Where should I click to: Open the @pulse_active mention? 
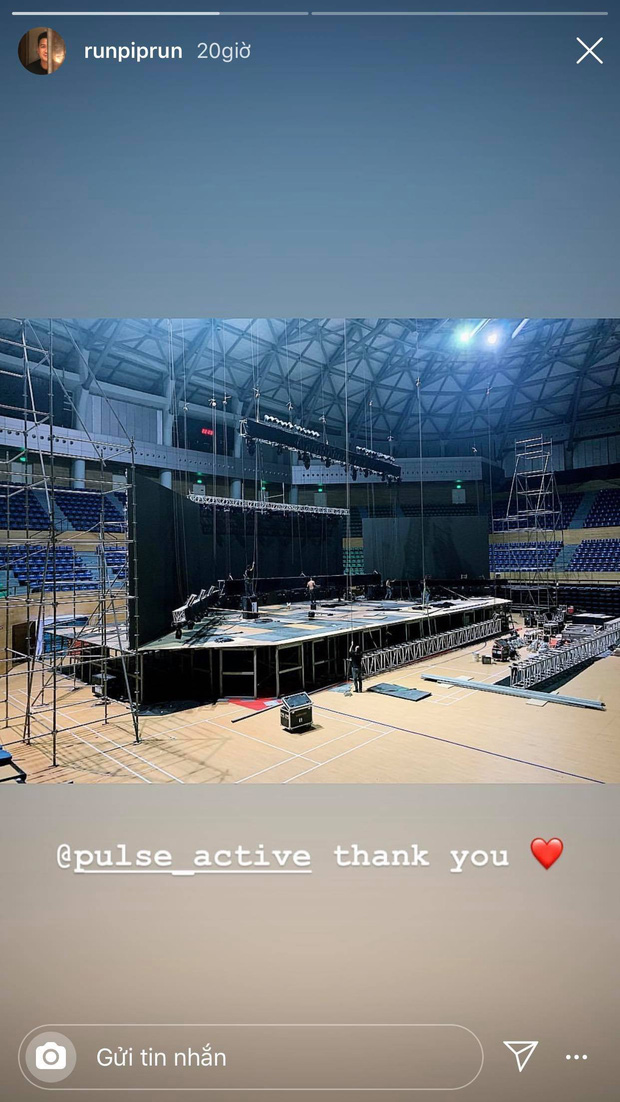pos(183,857)
